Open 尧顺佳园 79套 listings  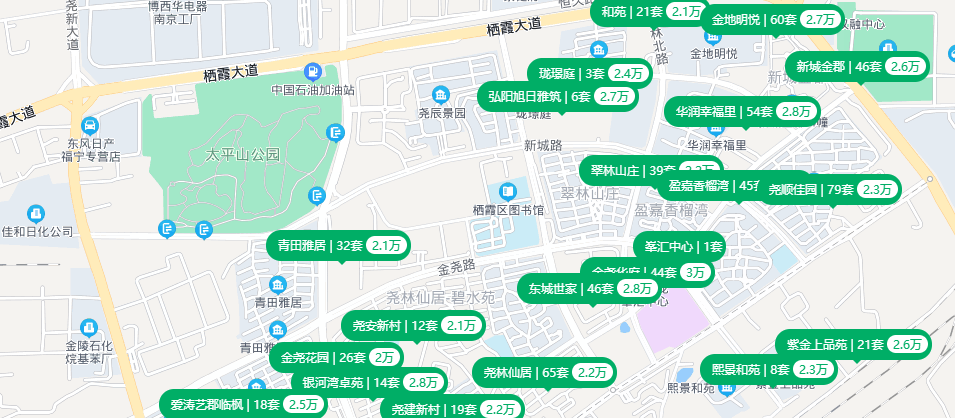pos(828,189)
